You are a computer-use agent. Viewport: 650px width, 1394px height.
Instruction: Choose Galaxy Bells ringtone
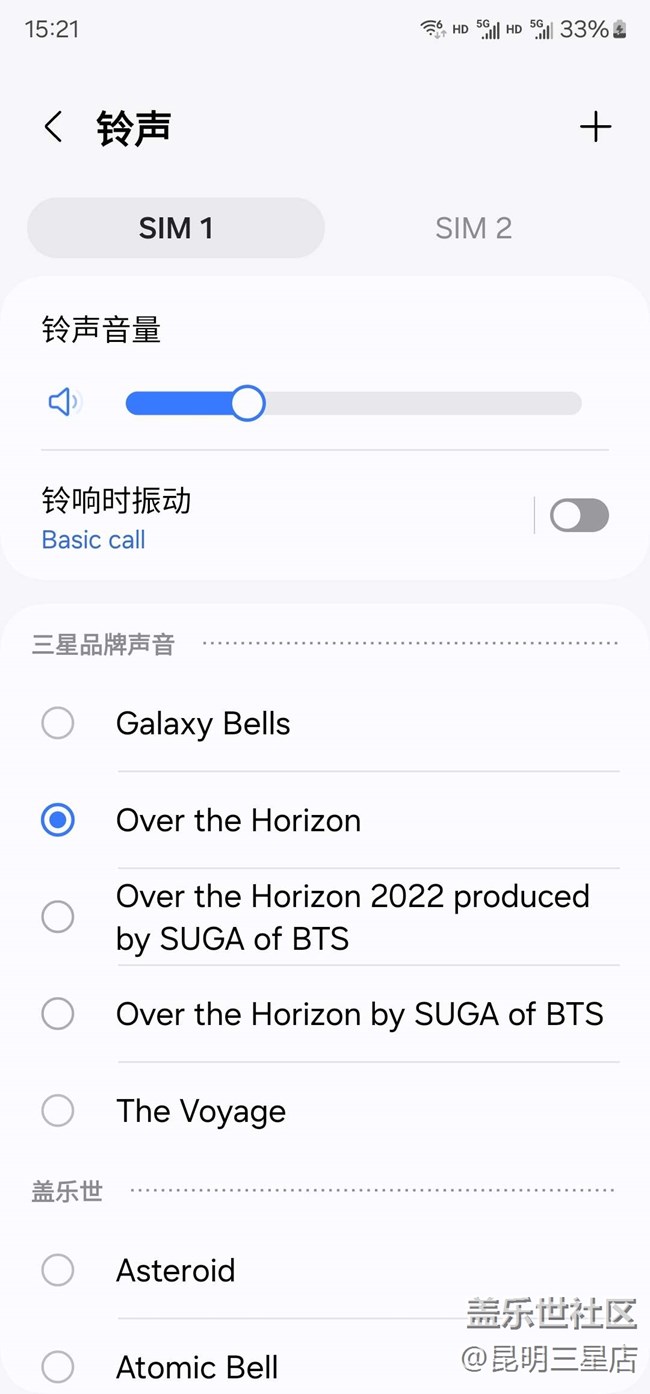point(325,723)
